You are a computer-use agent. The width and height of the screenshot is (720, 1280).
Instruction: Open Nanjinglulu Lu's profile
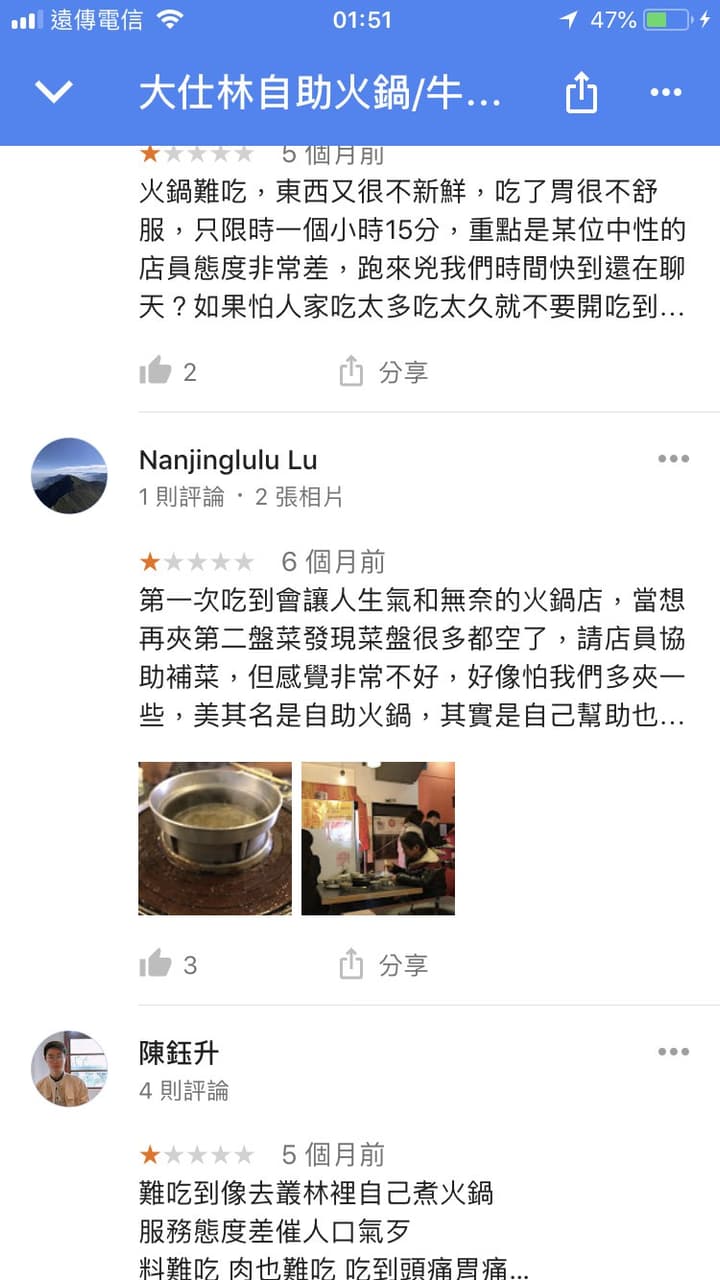click(x=69, y=476)
